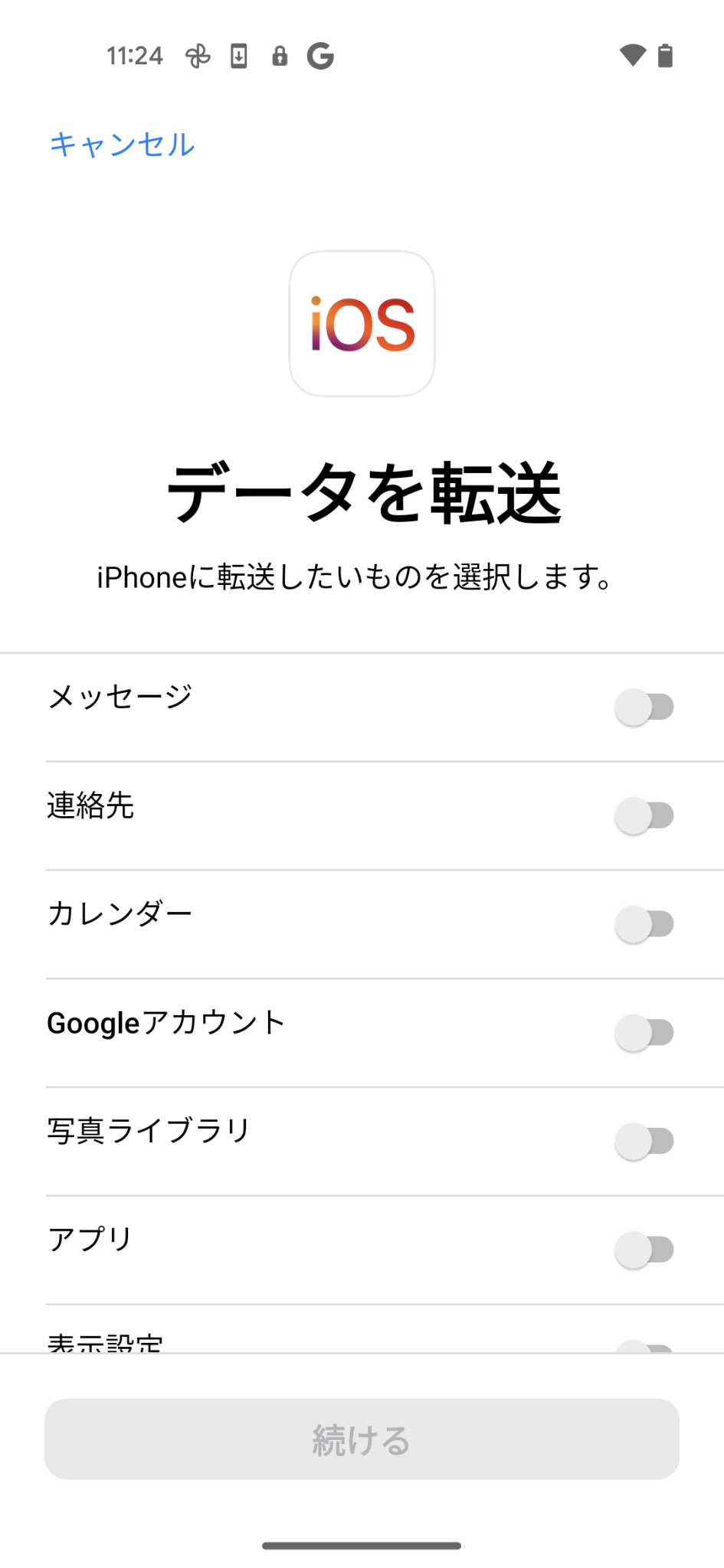Enable 写真ライブラリ transfer
724x1568 pixels.
pyautogui.click(x=644, y=1142)
